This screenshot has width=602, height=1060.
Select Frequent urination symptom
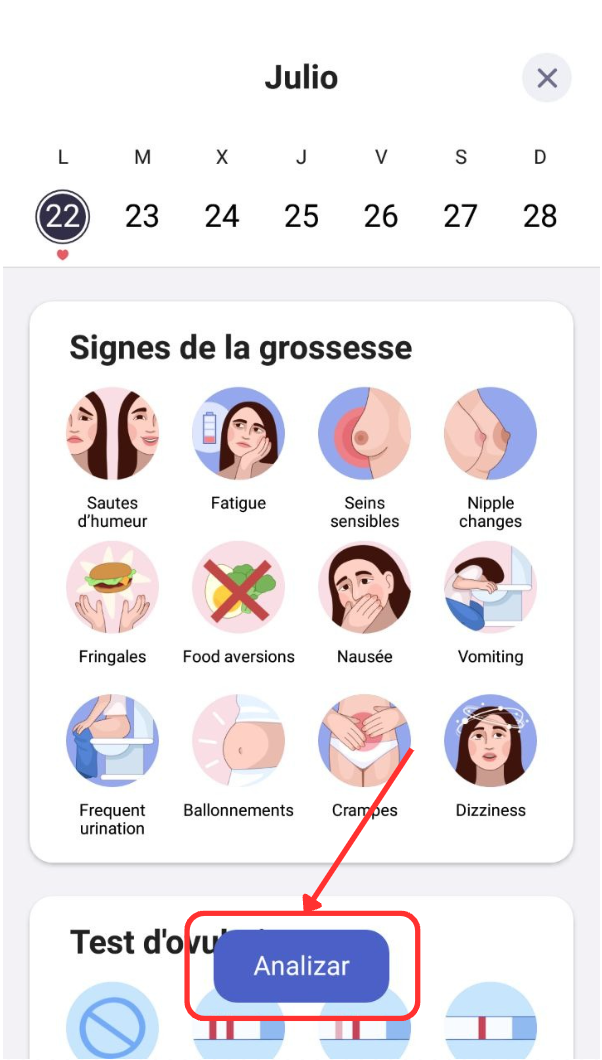112,742
